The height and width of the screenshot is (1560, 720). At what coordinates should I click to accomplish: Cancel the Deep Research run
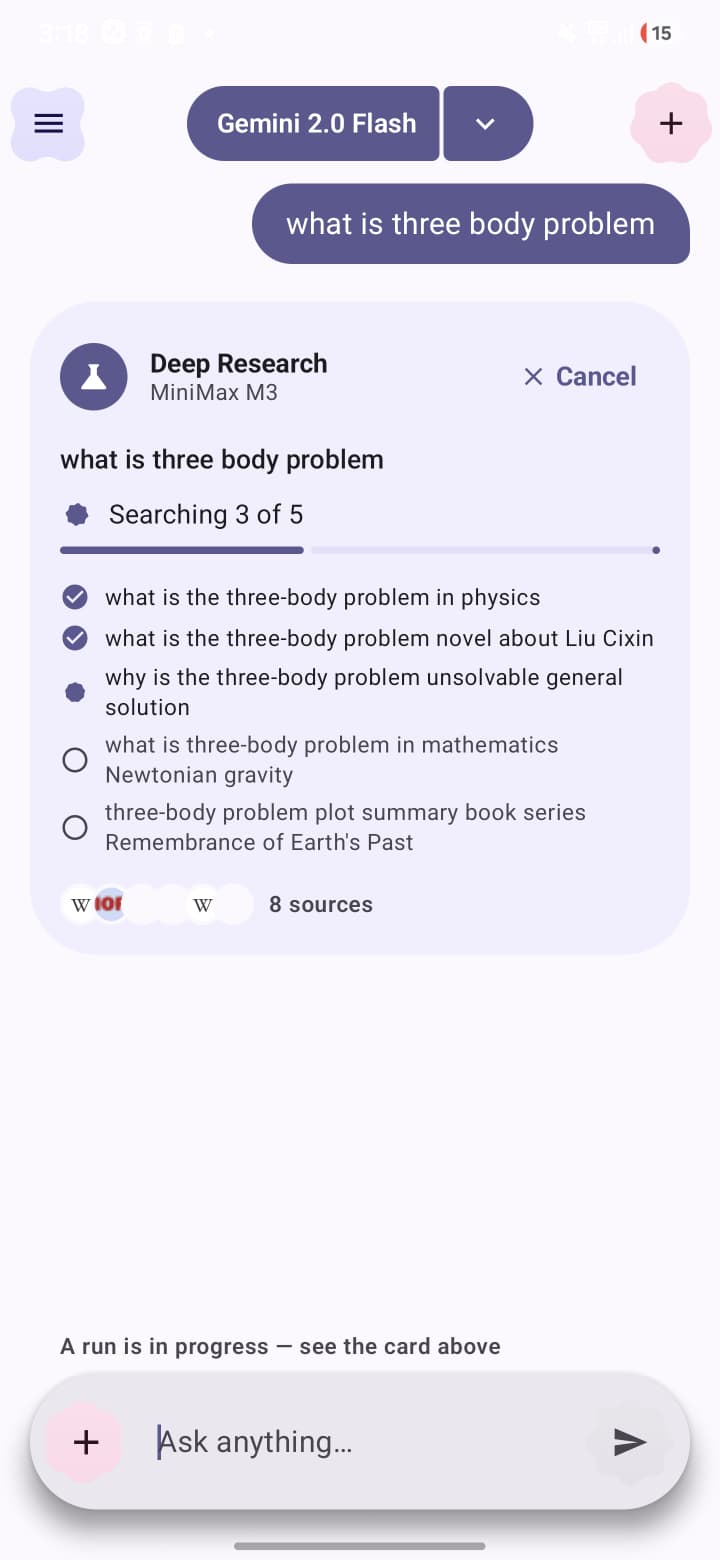[x=580, y=376]
